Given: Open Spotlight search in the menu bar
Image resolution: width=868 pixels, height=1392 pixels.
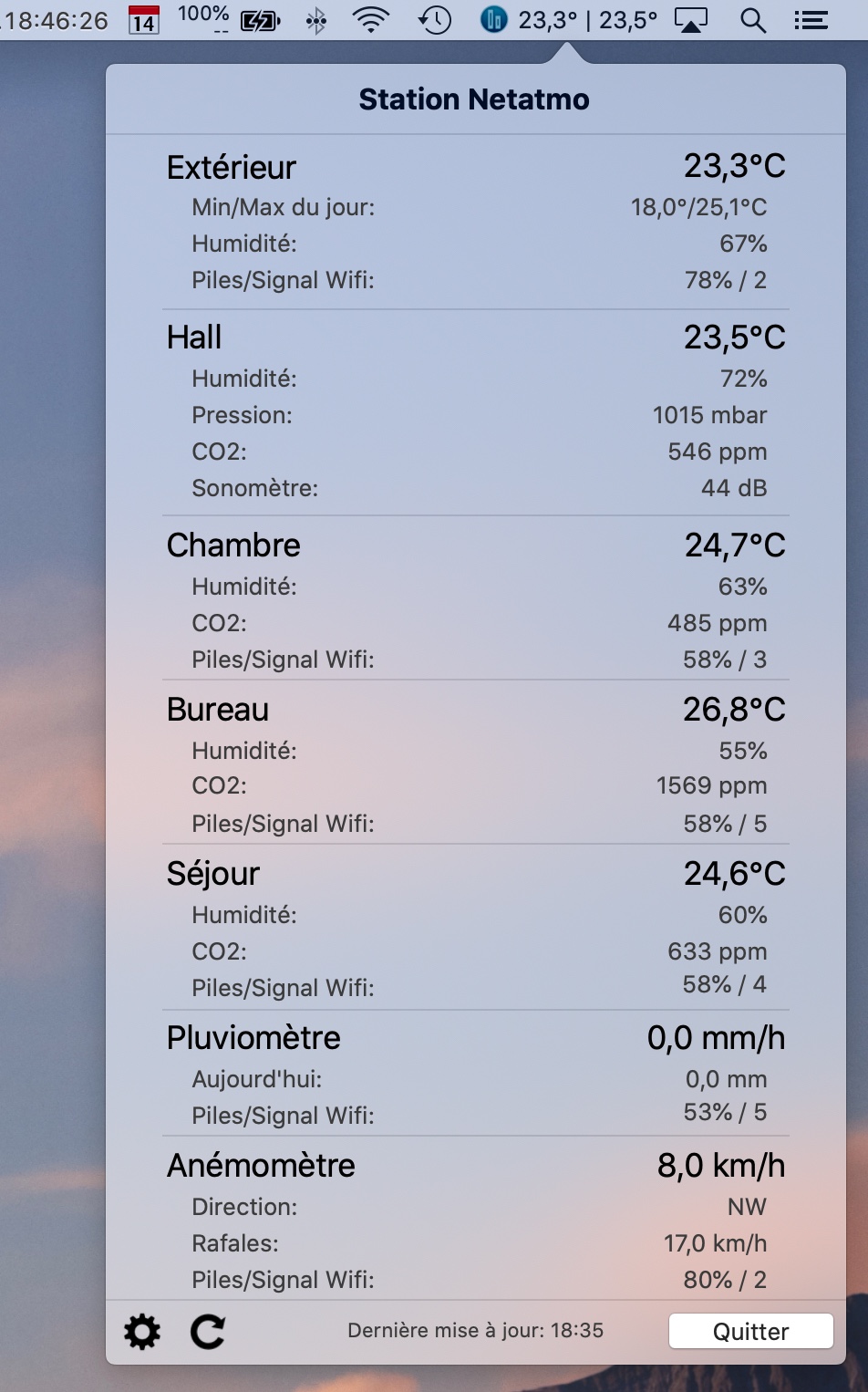Looking at the screenshot, I should 752,20.
